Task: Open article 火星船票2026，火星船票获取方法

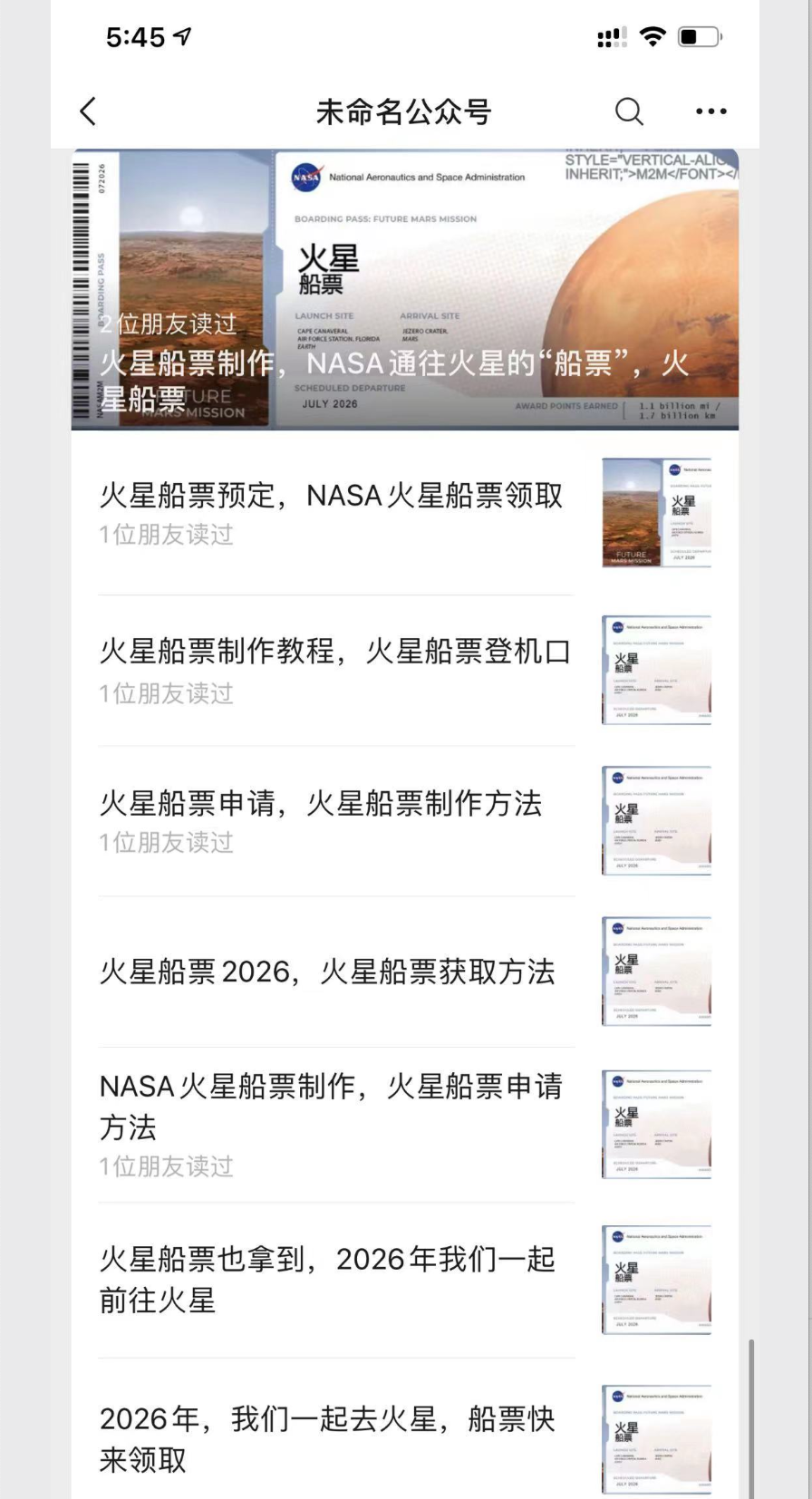Action: tap(327, 972)
